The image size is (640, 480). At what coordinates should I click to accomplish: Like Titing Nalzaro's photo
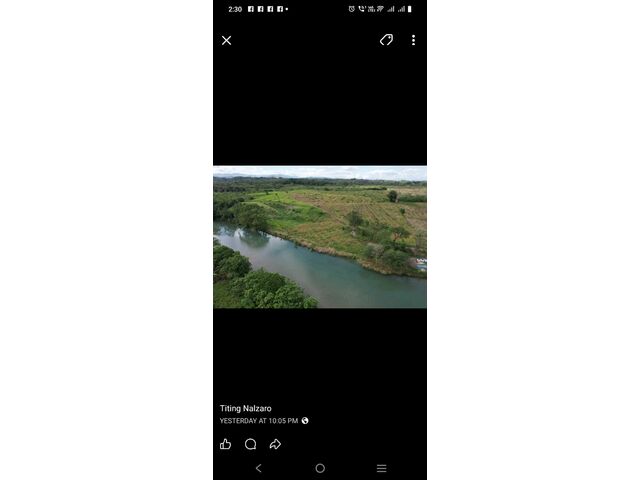coord(226,444)
